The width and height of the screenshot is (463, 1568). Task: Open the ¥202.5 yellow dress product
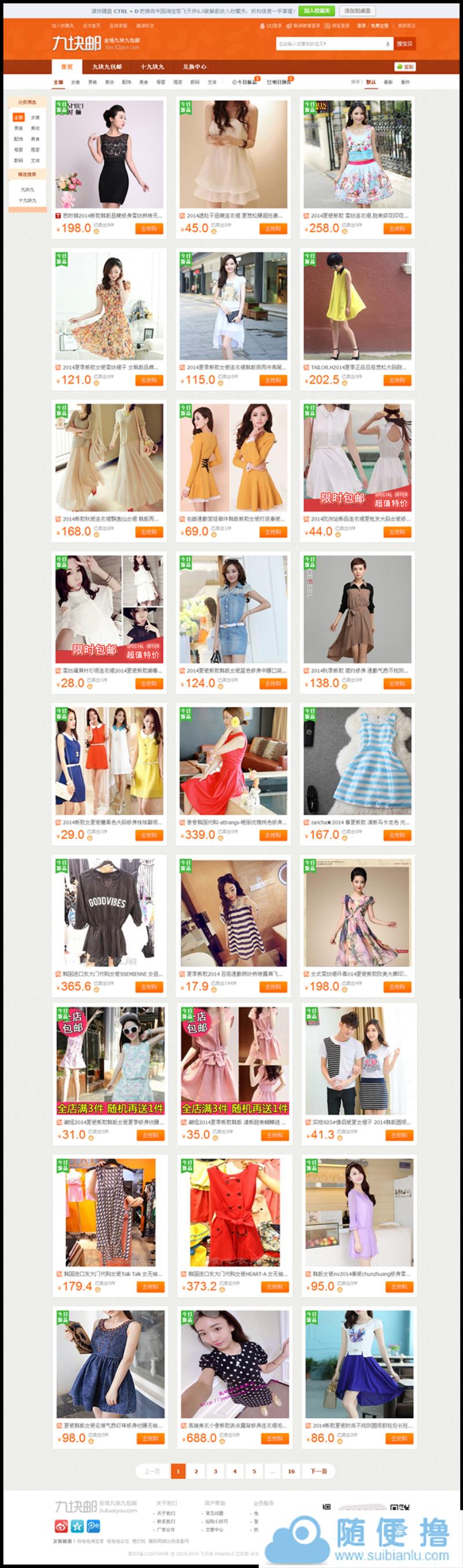click(x=357, y=306)
